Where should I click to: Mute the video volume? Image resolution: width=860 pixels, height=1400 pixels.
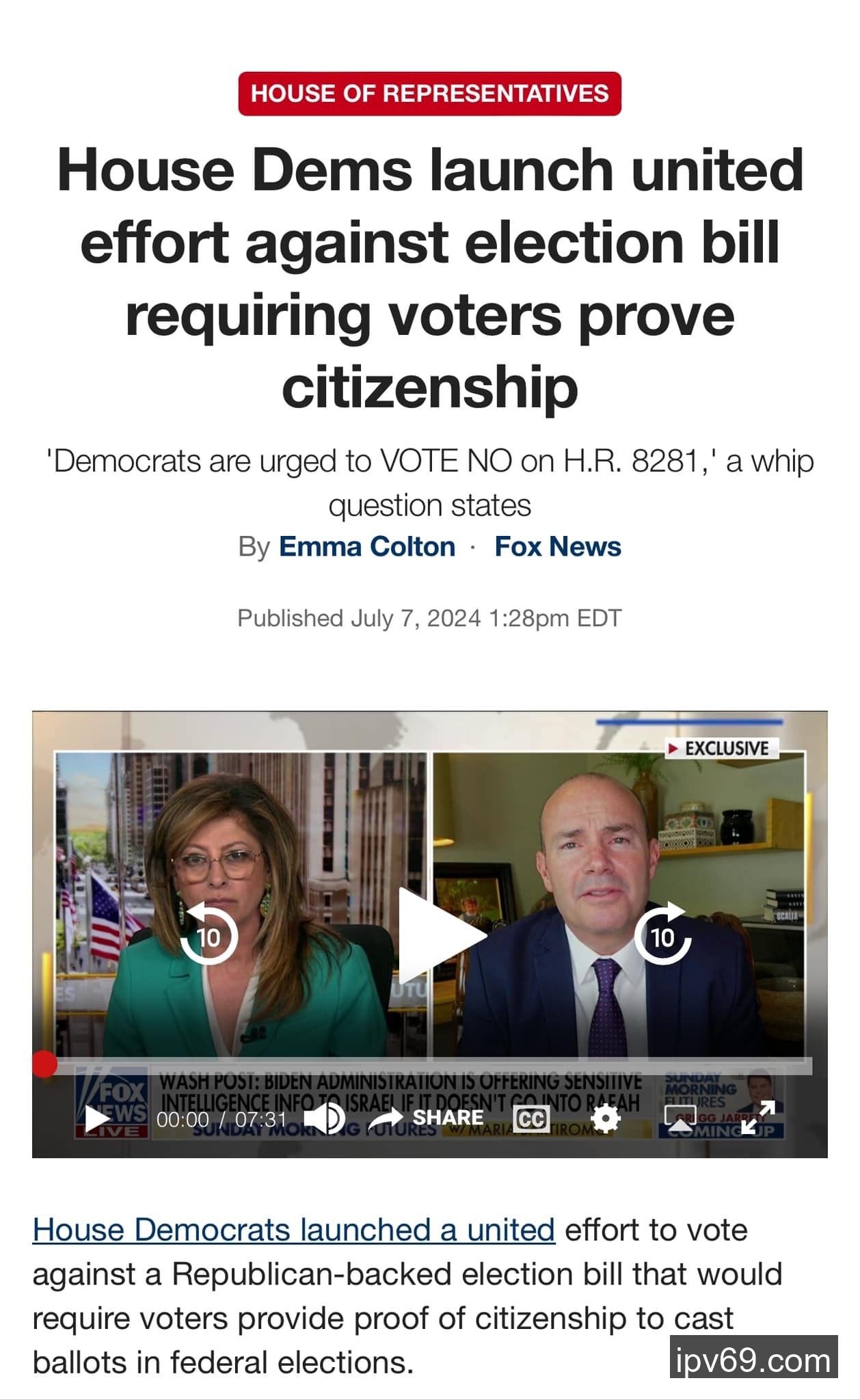[325, 1119]
